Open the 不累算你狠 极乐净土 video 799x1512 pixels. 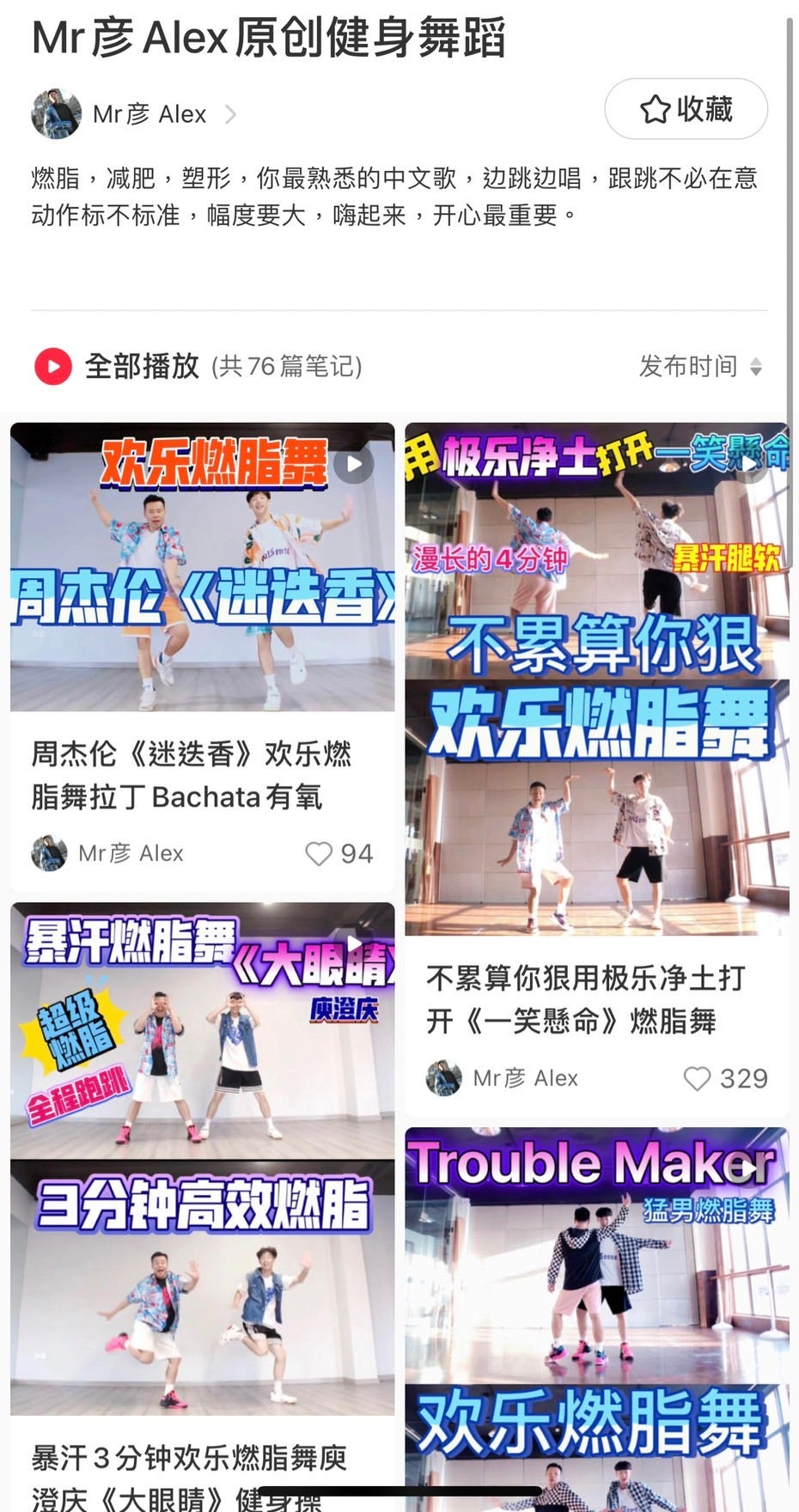pos(596,679)
